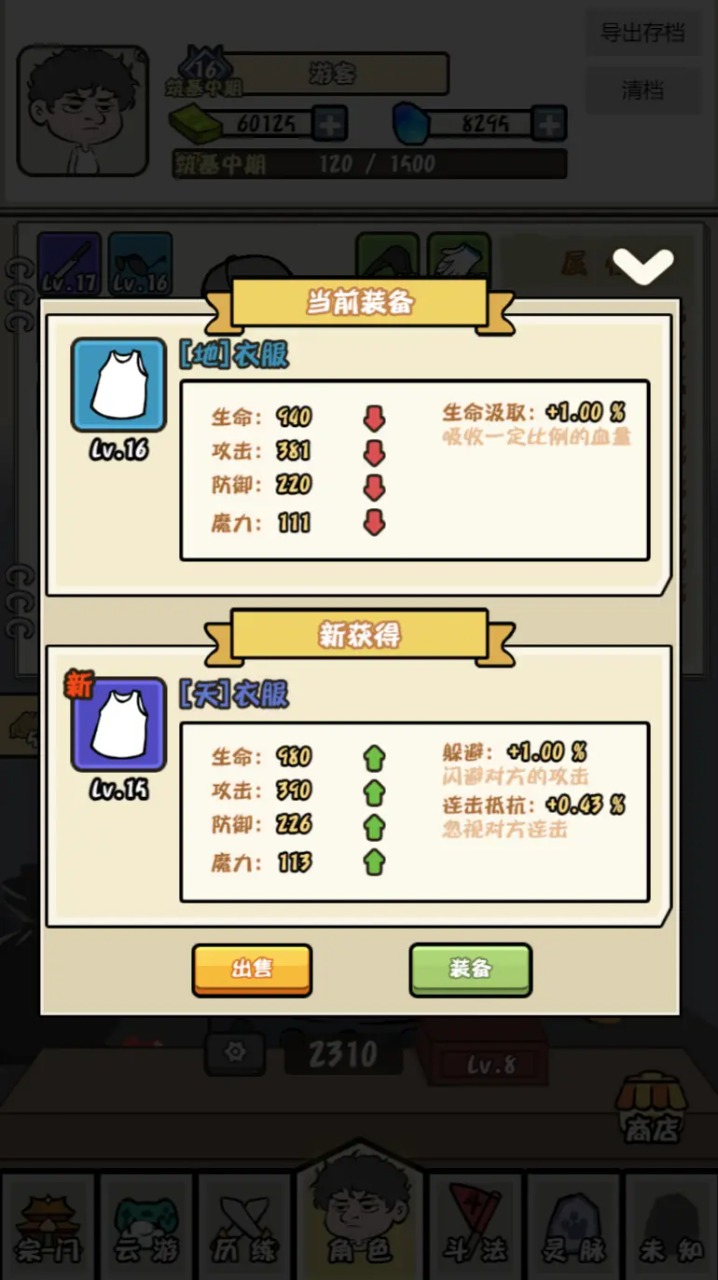Open the 商店 shop
The width and height of the screenshot is (718, 1280).
coord(652,1108)
